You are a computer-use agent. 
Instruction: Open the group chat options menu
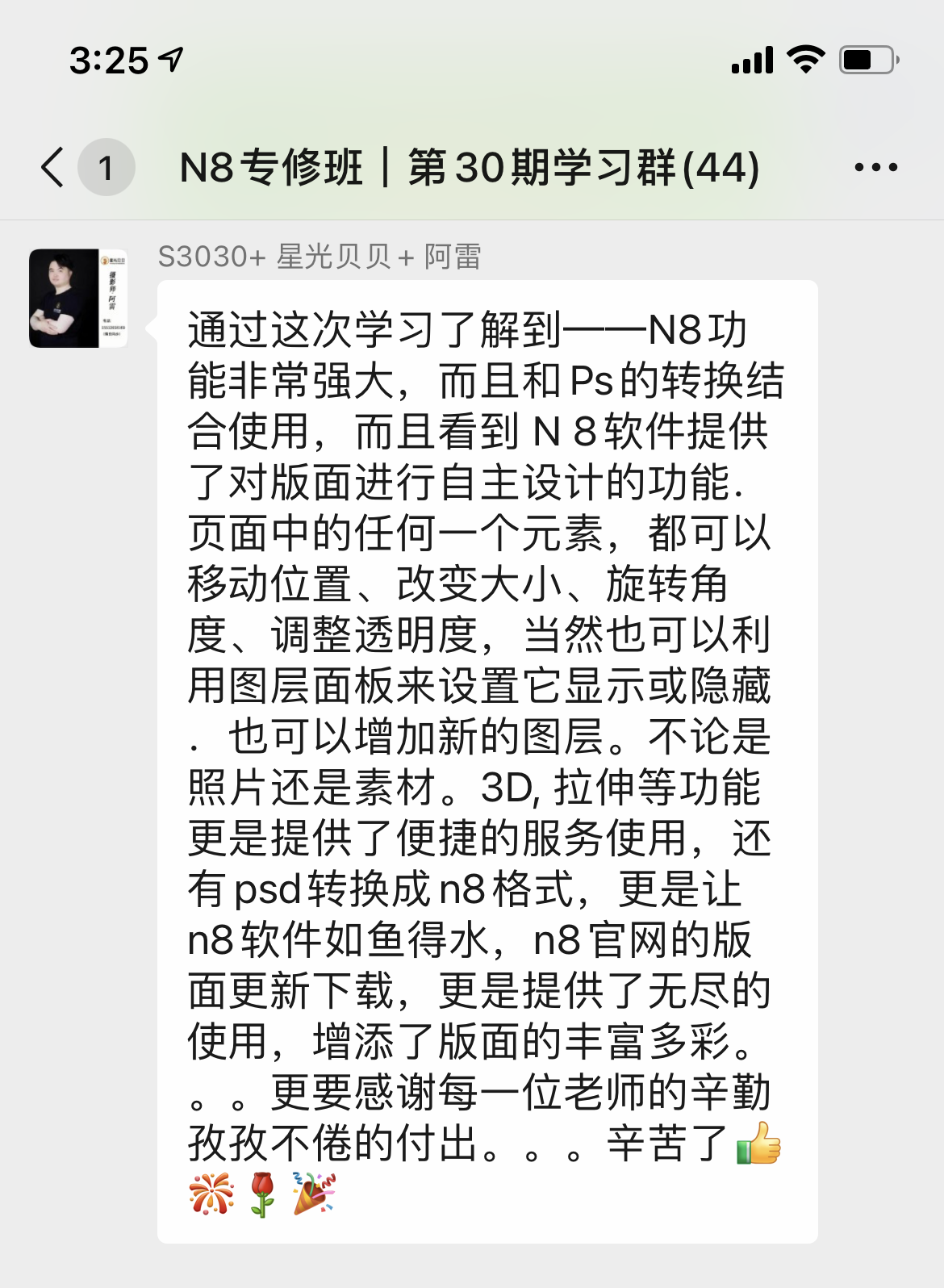pos(875,168)
